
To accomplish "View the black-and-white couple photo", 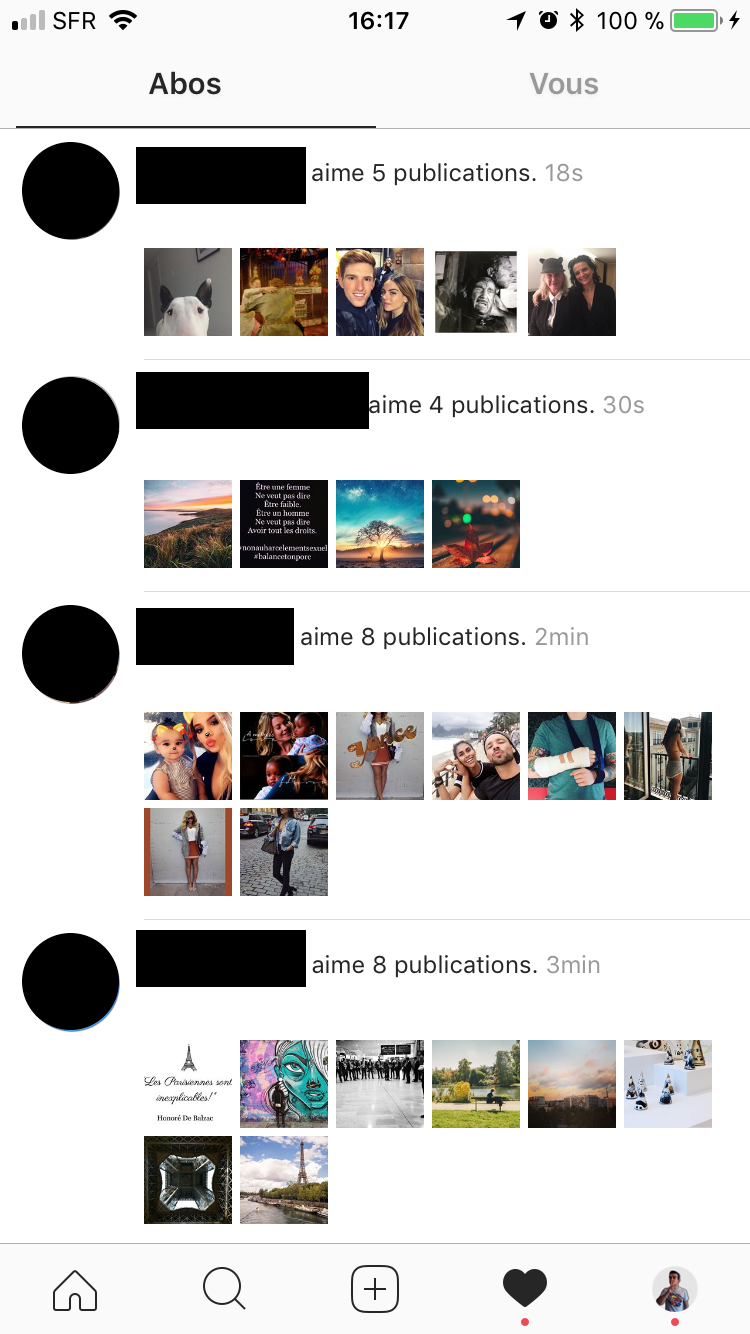I will tap(476, 292).
